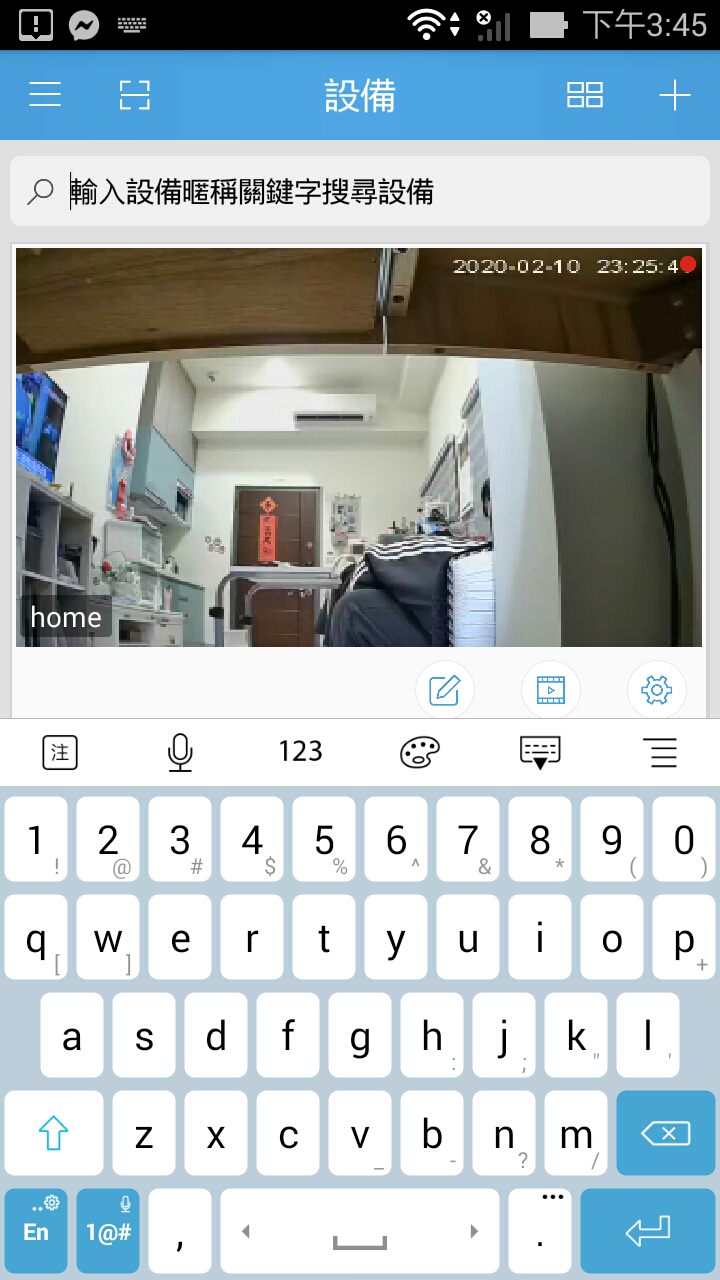Hit the keyboard enter key

pos(648,1231)
